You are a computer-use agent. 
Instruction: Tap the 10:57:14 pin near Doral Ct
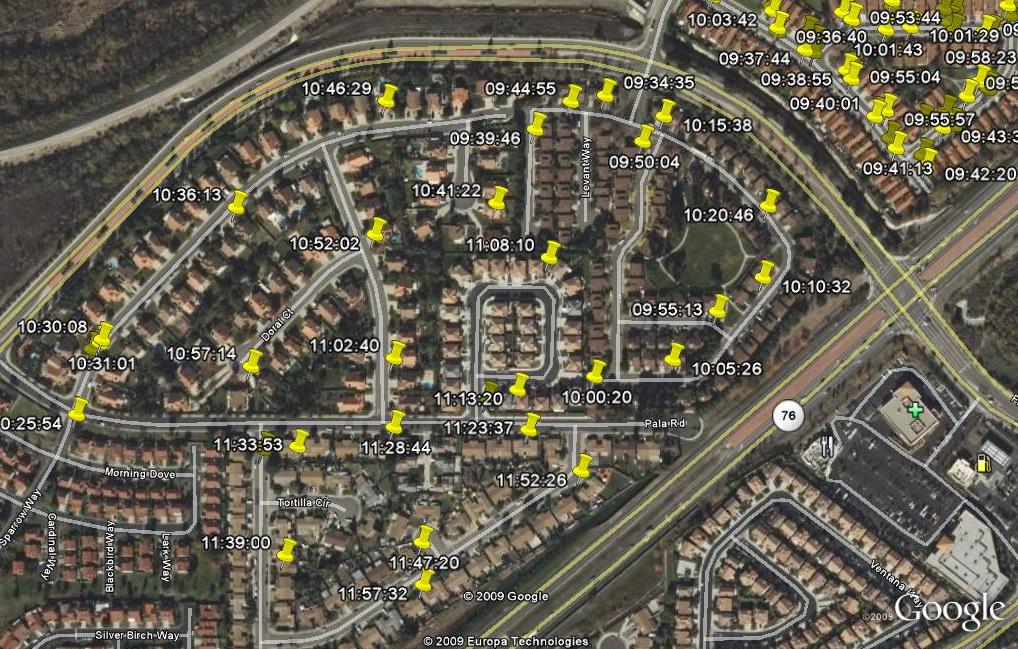252,361
